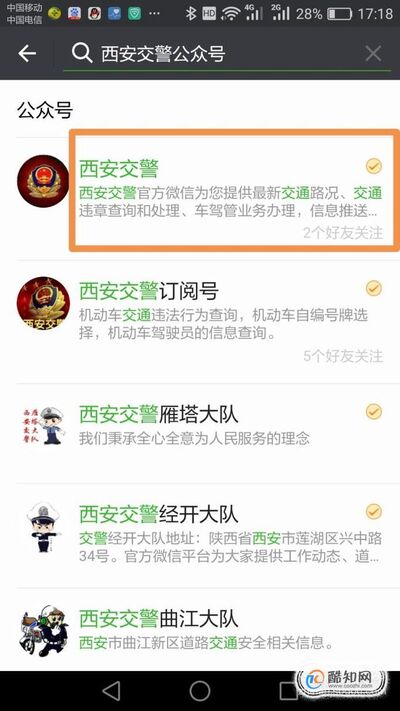Clear the search text with X

tap(373, 54)
